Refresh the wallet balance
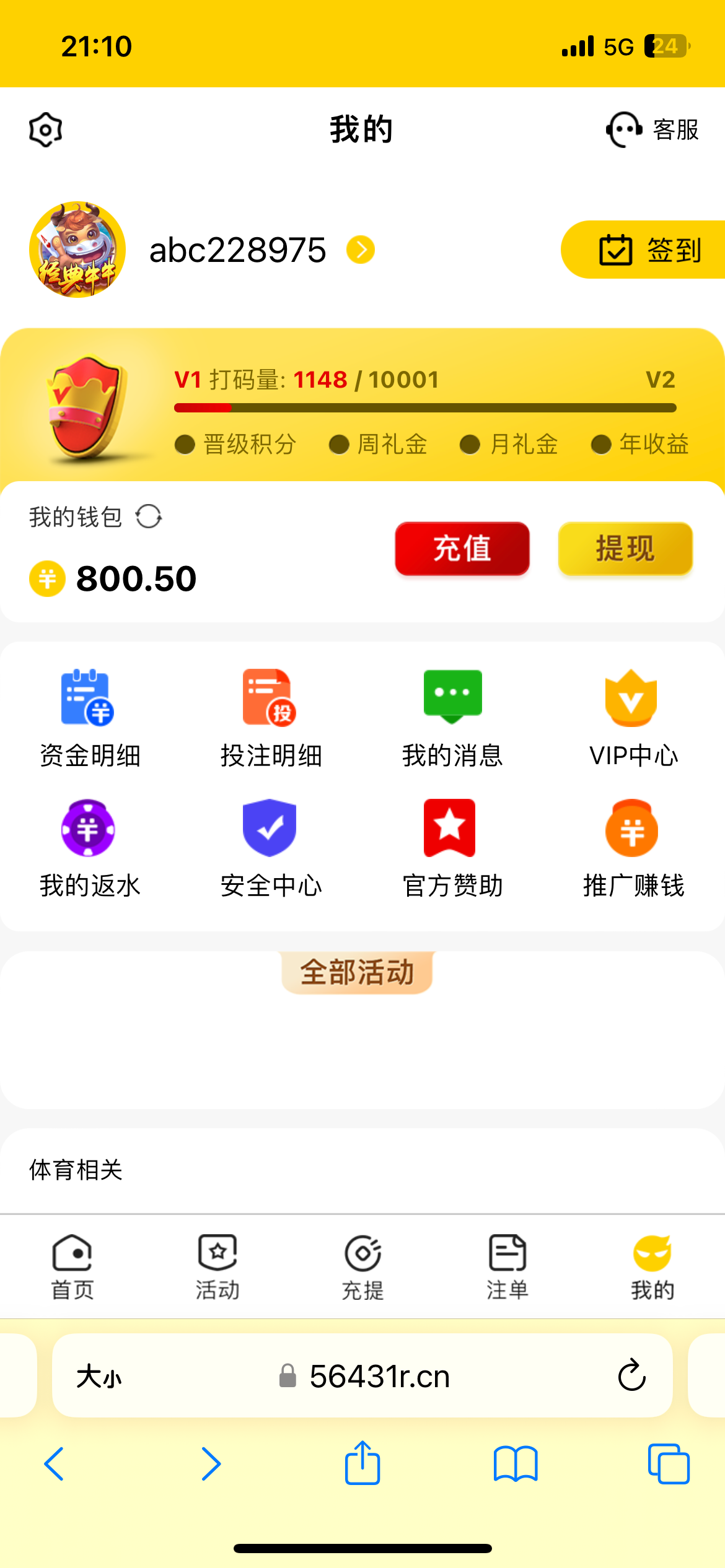Viewport: 725px width, 1568px height. (x=148, y=516)
